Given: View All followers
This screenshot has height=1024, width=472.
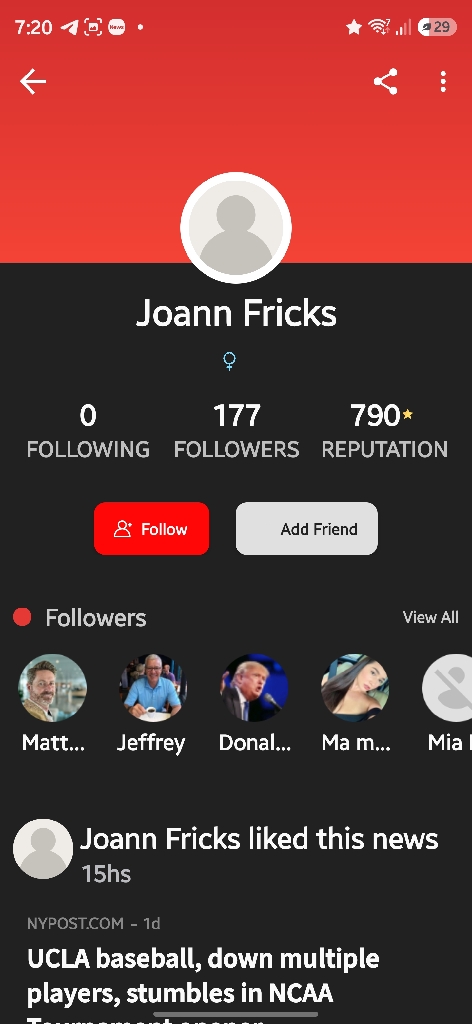Looking at the screenshot, I should coord(430,617).
